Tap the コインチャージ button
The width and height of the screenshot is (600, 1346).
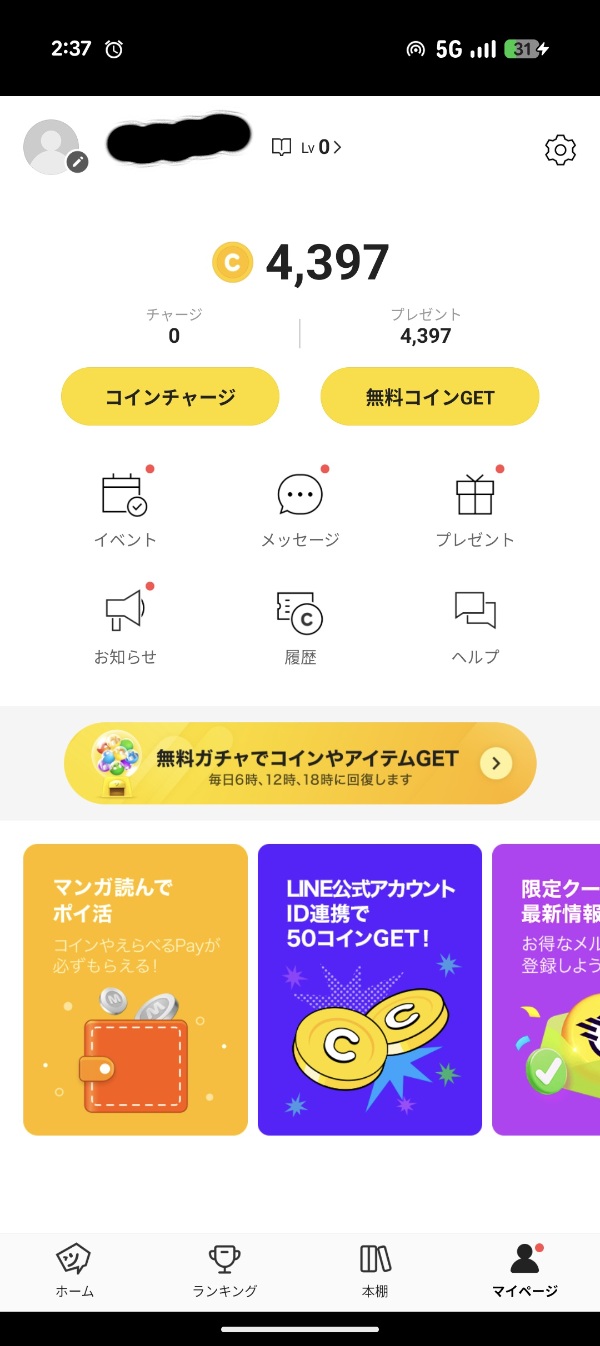click(x=170, y=397)
